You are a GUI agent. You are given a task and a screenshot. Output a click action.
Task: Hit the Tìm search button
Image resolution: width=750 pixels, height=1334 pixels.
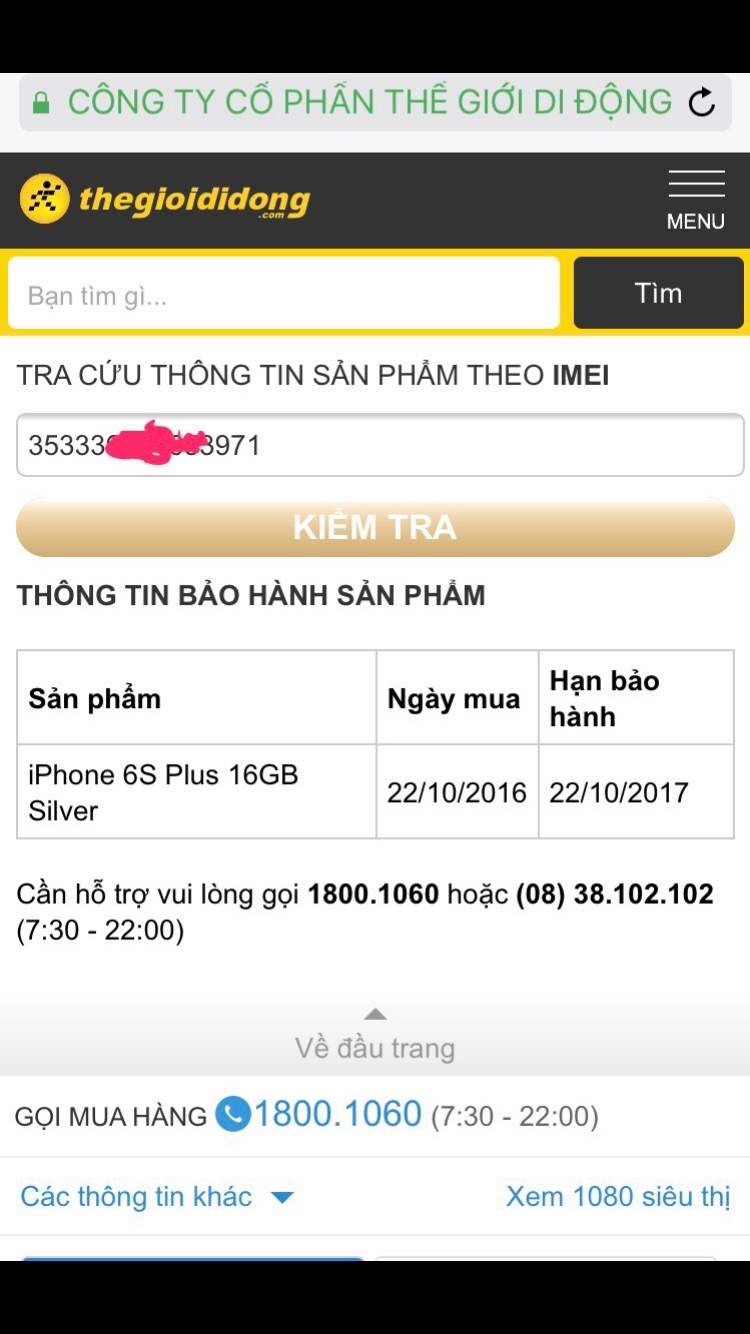tap(658, 293)
